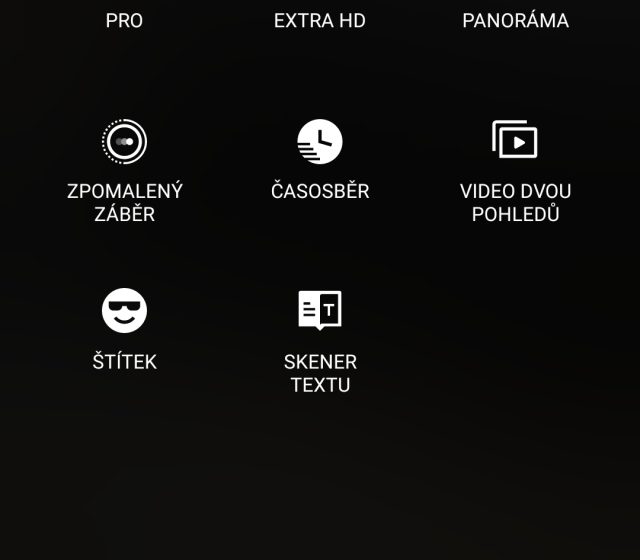This screenshot has height=560, width=640.
Task: Open the ŠTÍTEK sticker mode
Action: (124, 312)
